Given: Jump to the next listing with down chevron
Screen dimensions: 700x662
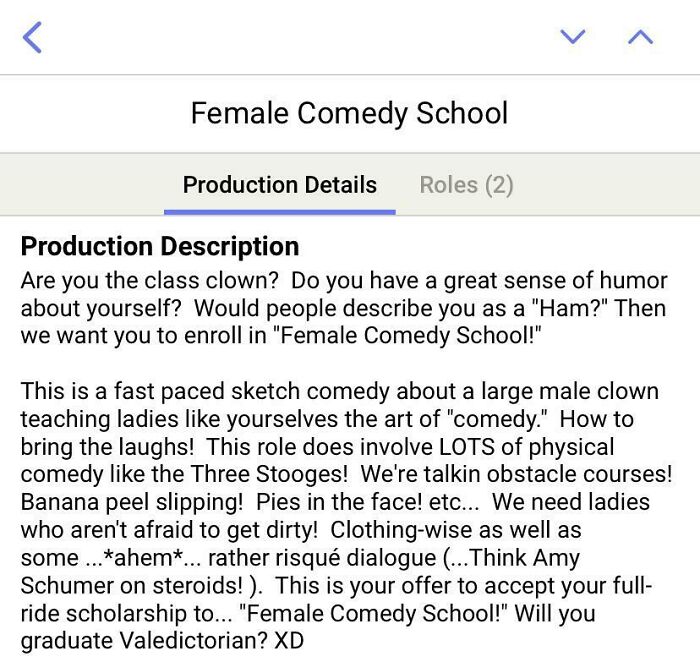Looking at the screenshot, I should click(572, 37).
